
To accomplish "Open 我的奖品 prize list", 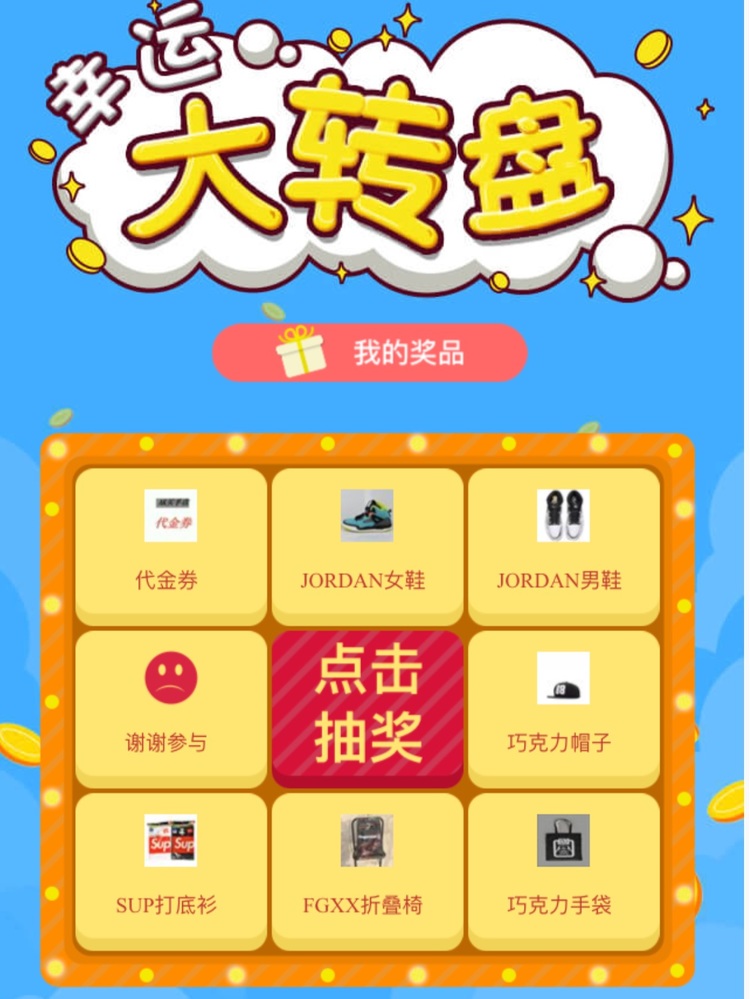I will 370,352.
